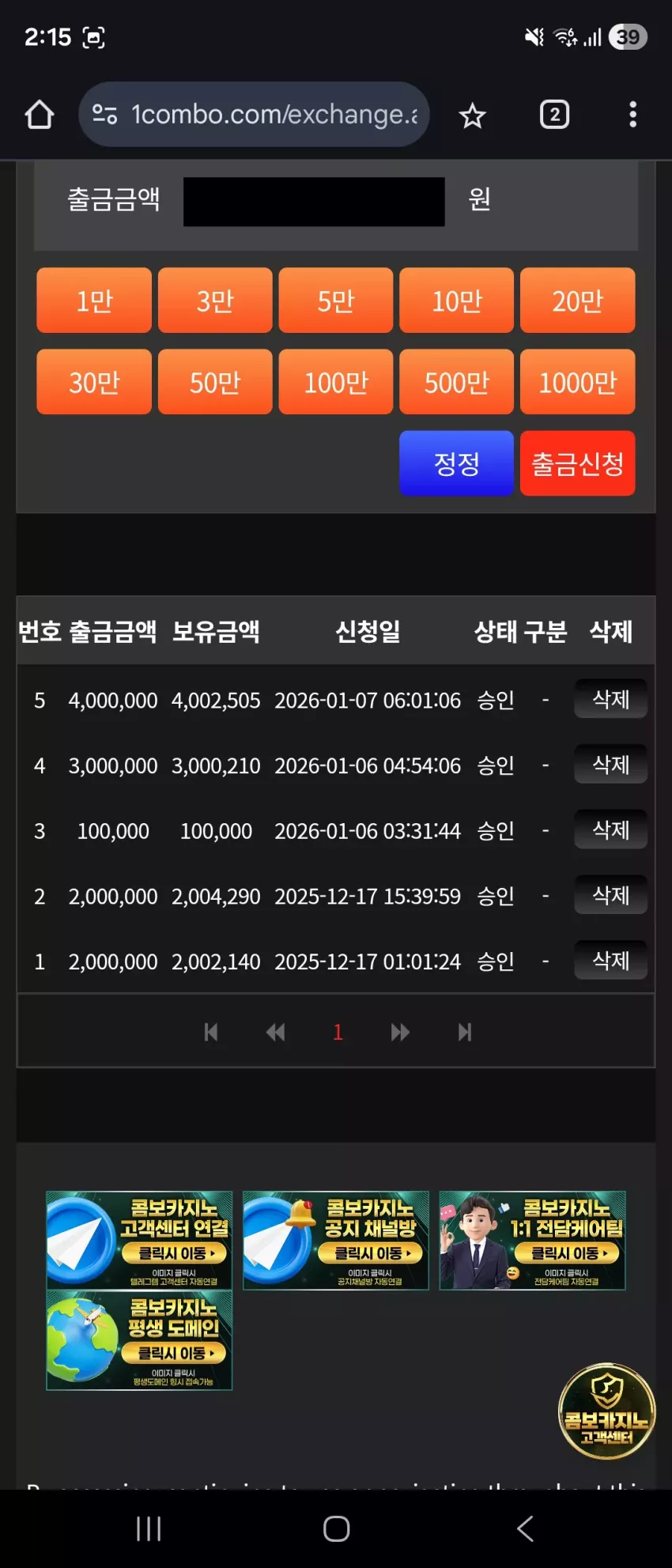
Task: Submit the request with 출금신청
Action: (x=577, y=463)
